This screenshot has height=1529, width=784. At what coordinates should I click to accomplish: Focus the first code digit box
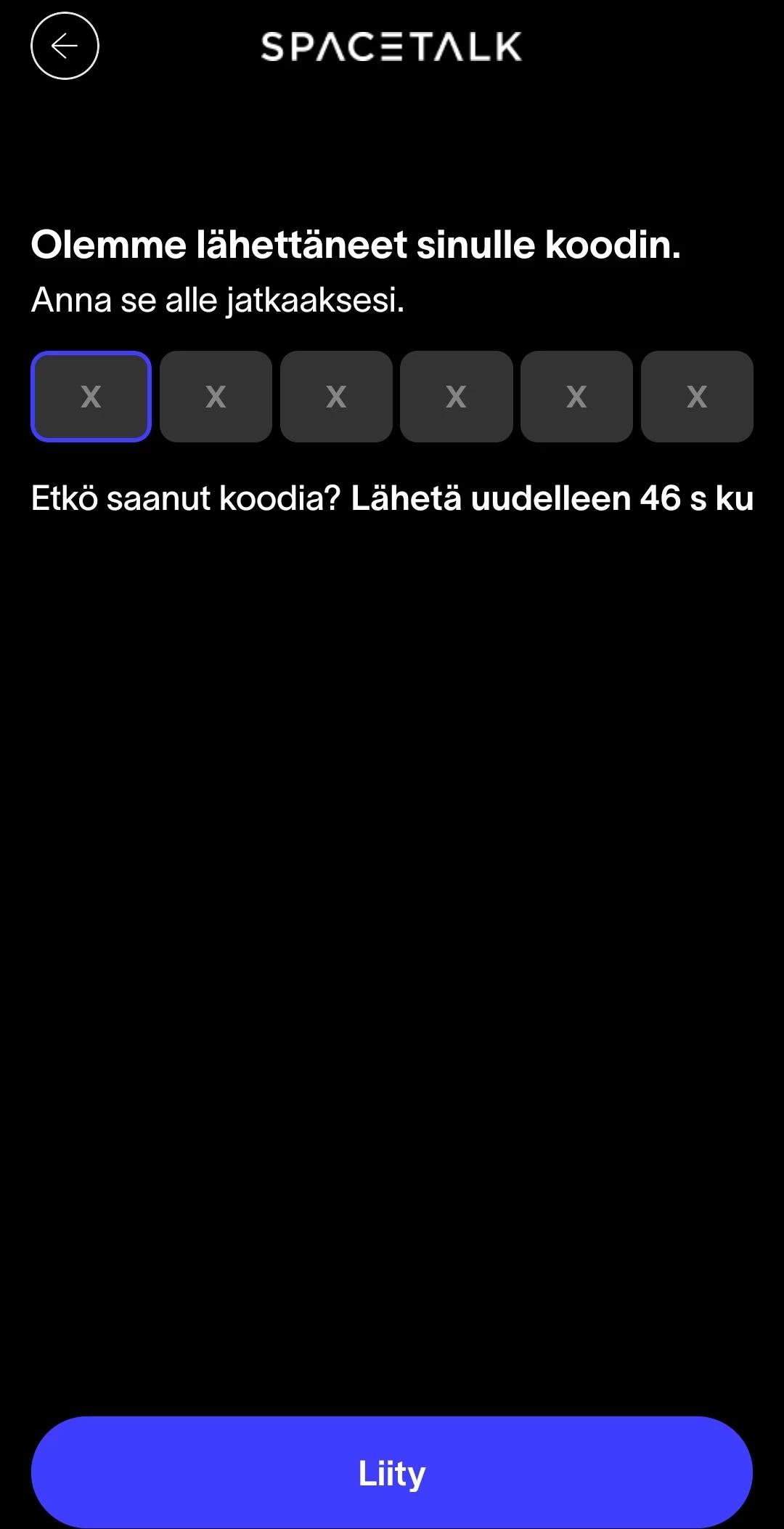[x=91, y=397]
